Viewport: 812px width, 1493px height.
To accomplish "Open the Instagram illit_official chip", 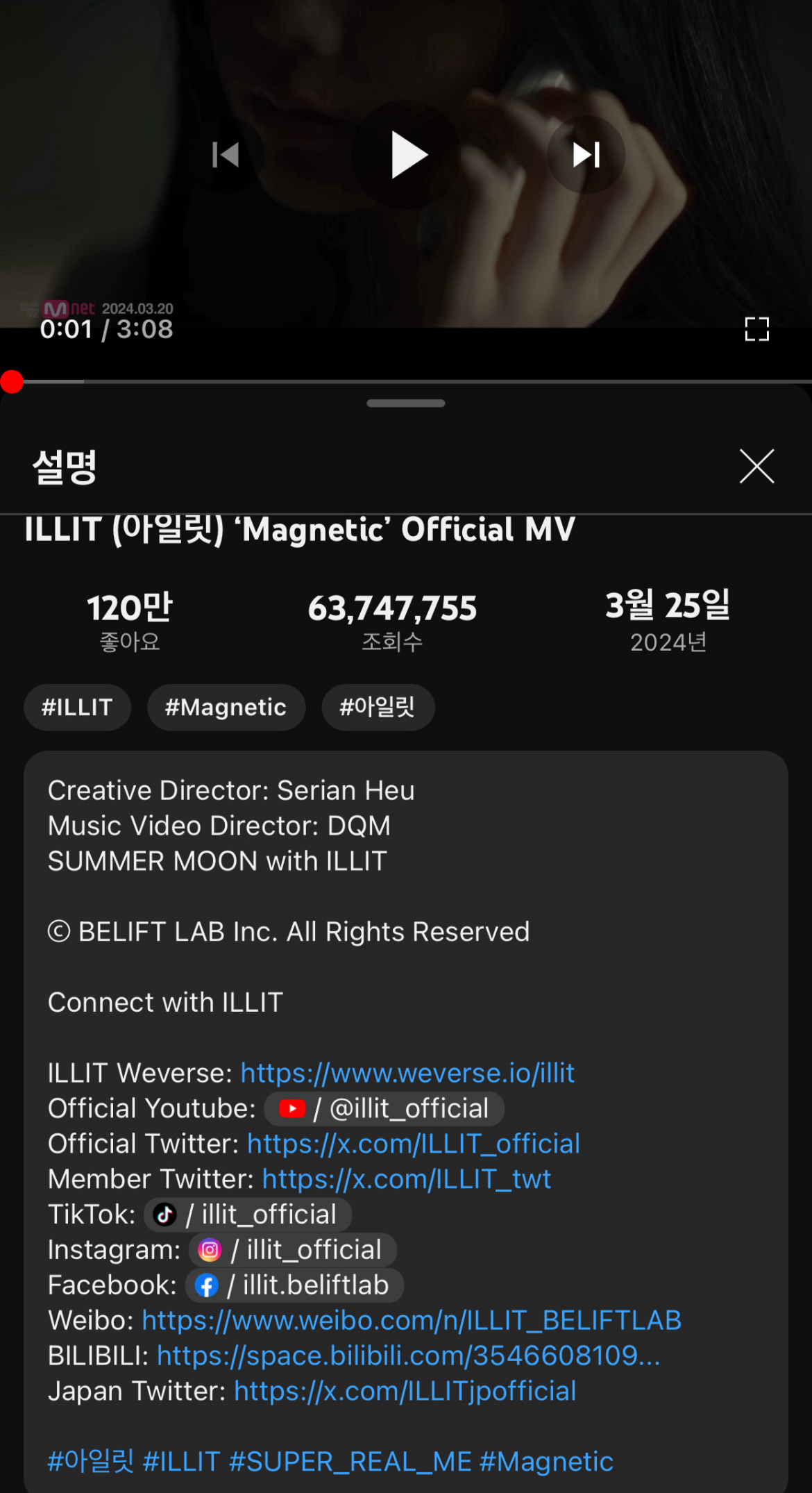I will tap(289, 1250).
